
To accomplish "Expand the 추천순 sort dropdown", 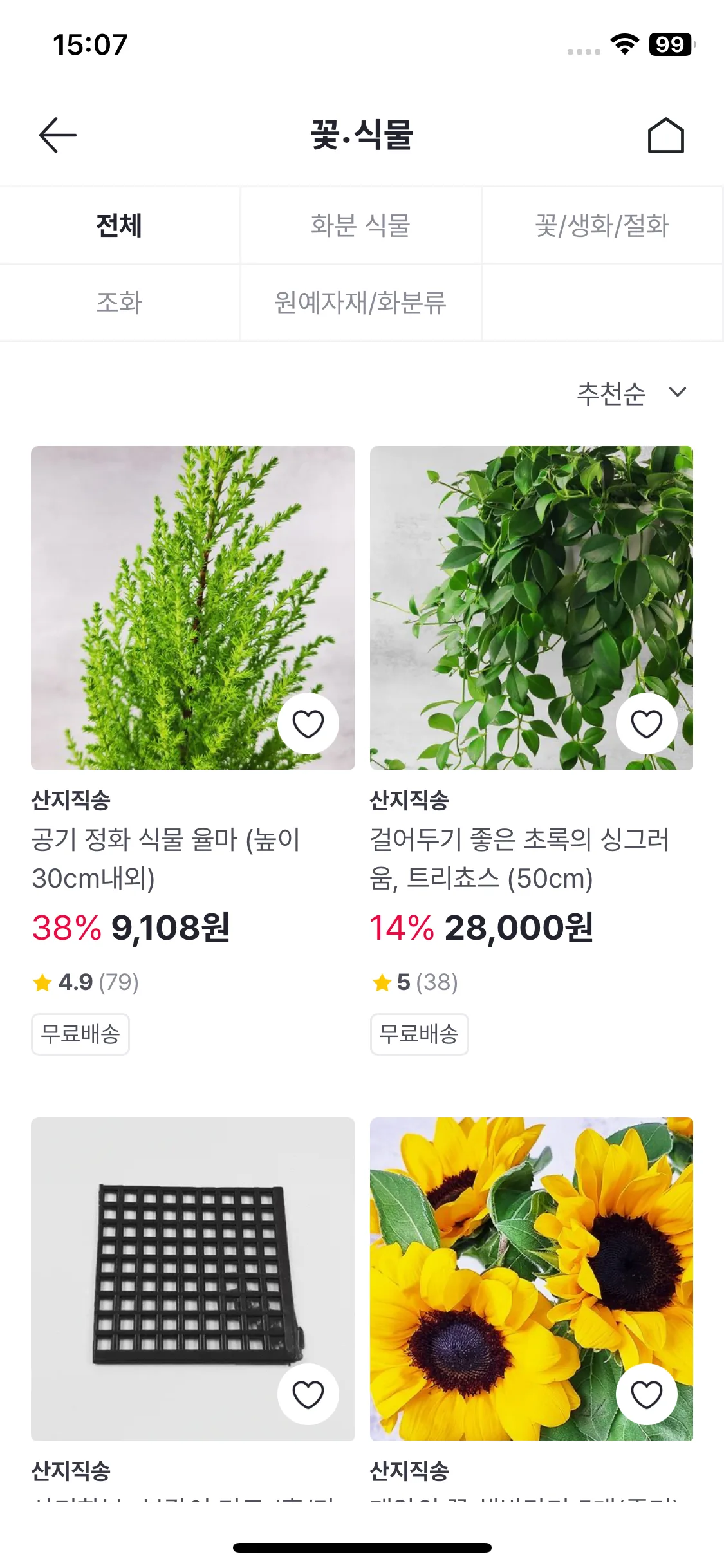I will click(631, 393).
